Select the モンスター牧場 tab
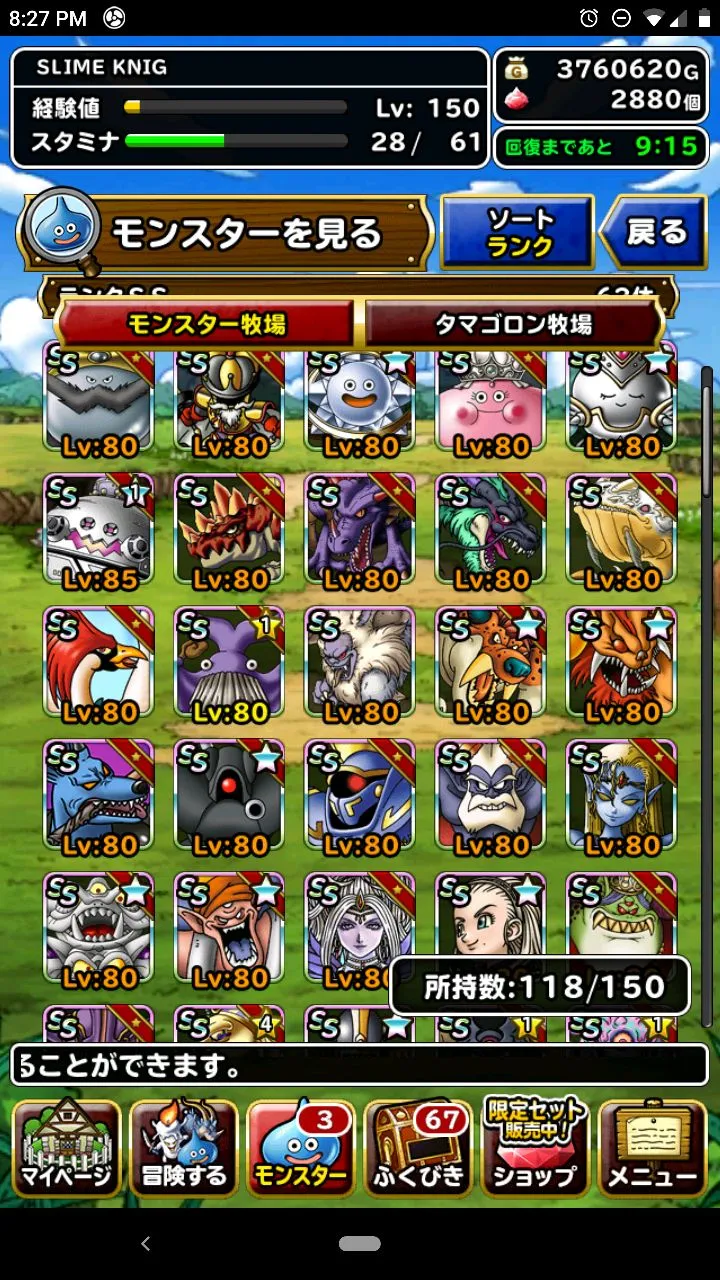720x1280 pixels. 206,323
